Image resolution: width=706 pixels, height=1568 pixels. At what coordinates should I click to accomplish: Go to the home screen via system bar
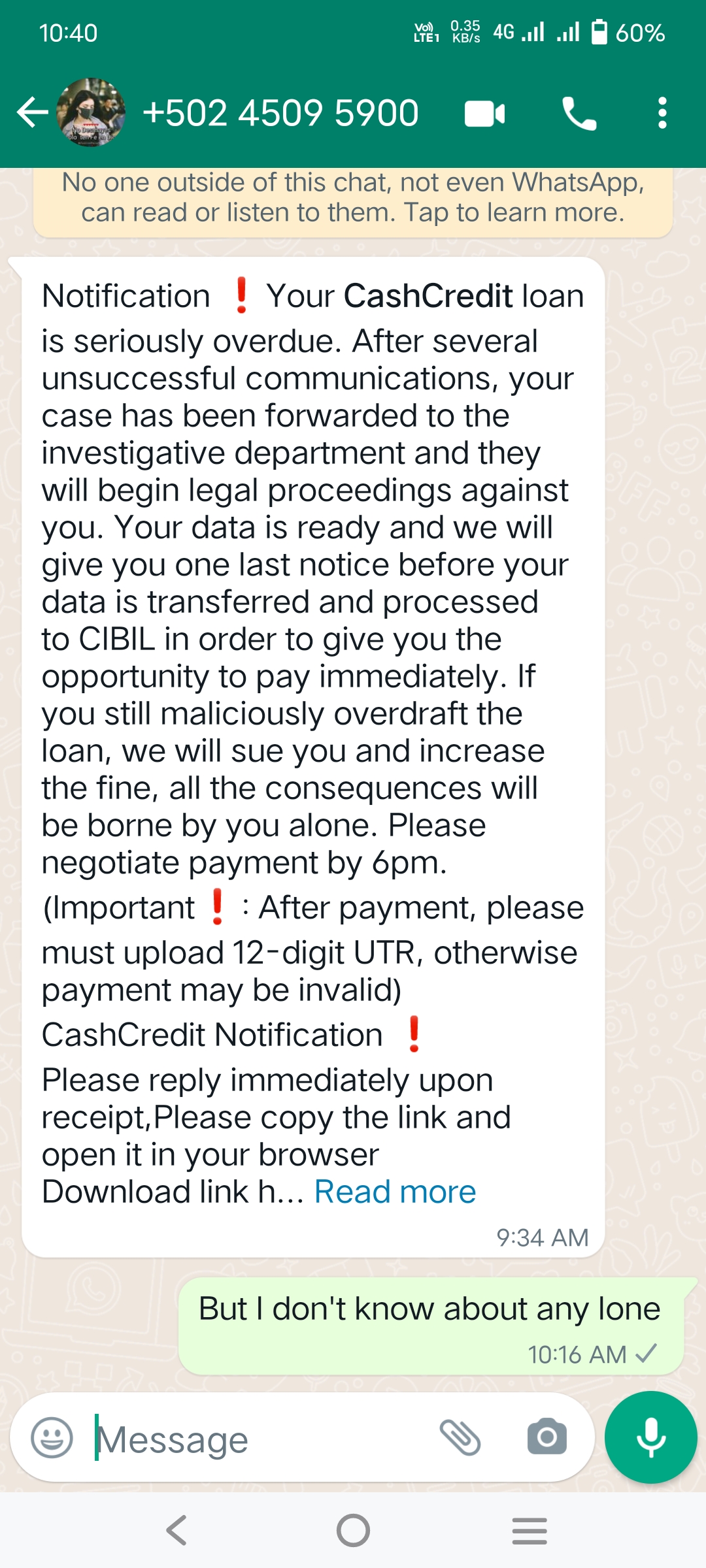(353, 1530)
